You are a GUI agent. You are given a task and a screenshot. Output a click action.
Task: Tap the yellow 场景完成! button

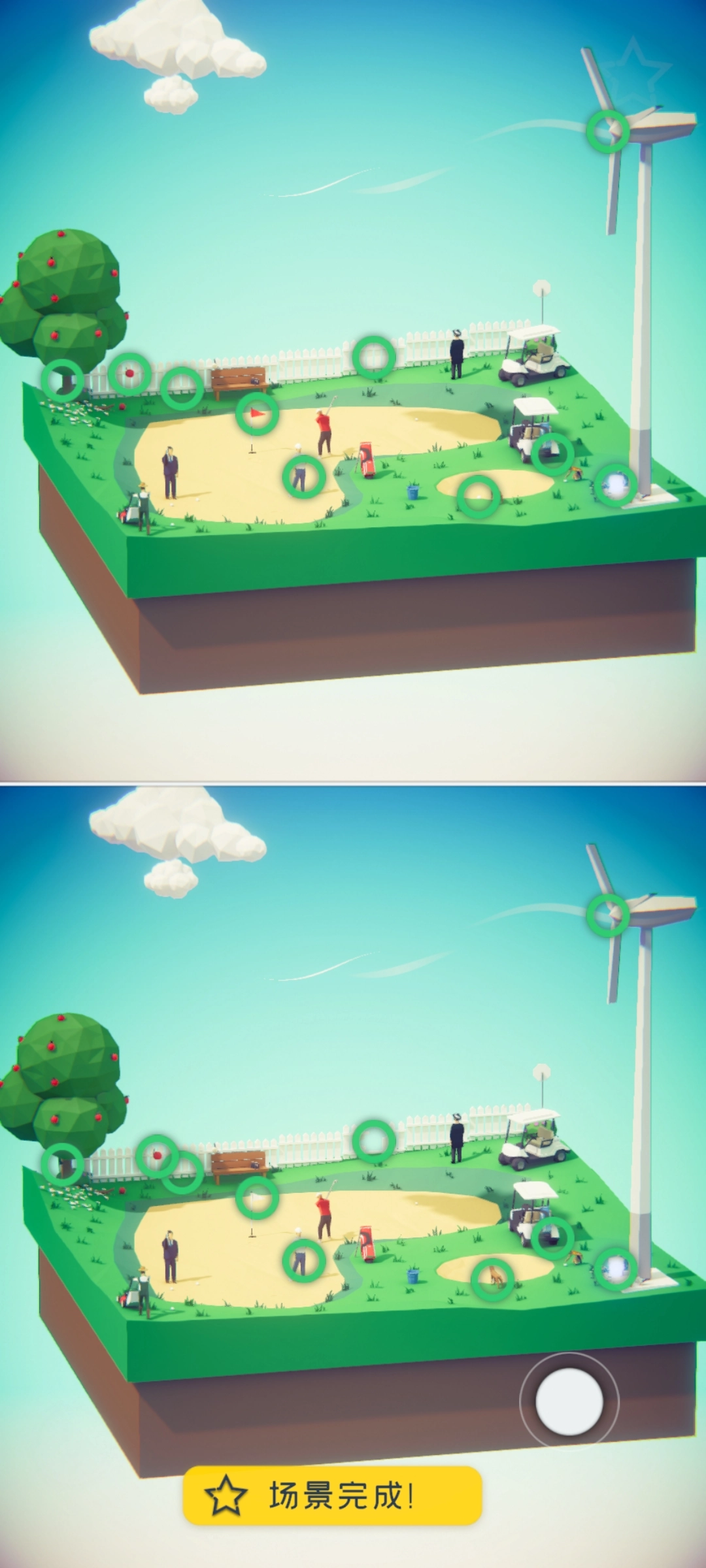(332, 1495)
